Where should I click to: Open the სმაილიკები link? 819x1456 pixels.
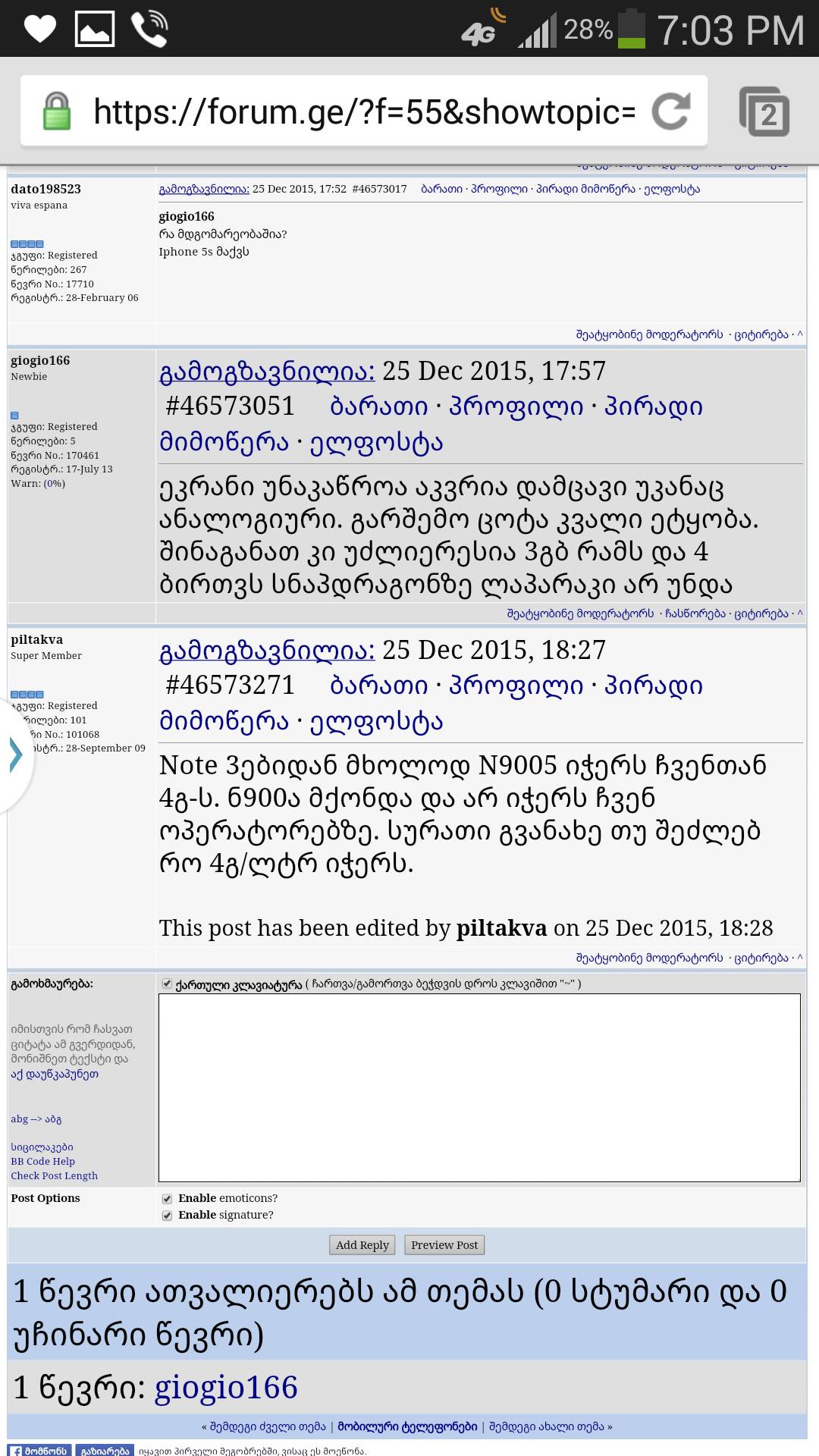coord(42,1147)
